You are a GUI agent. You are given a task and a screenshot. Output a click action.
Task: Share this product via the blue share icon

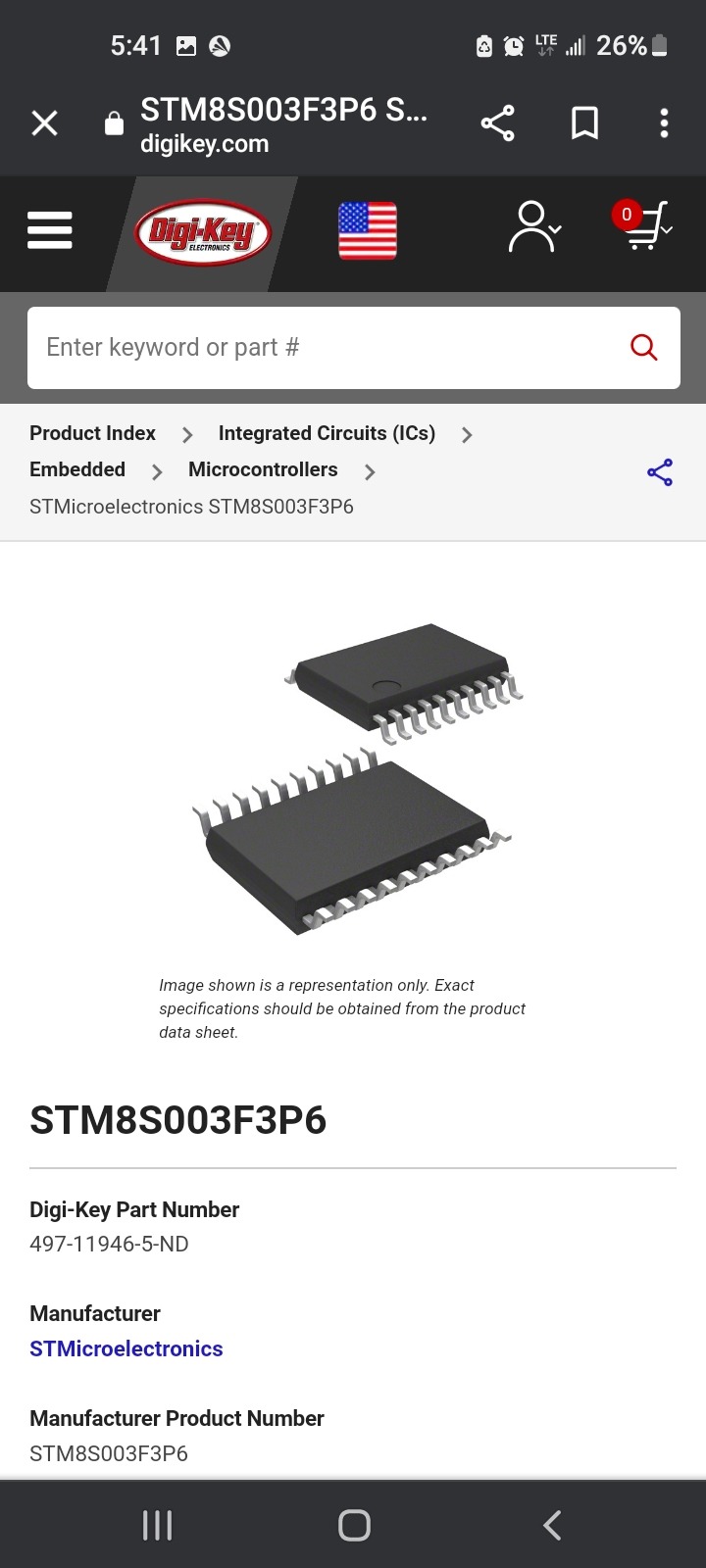(660, 472)
